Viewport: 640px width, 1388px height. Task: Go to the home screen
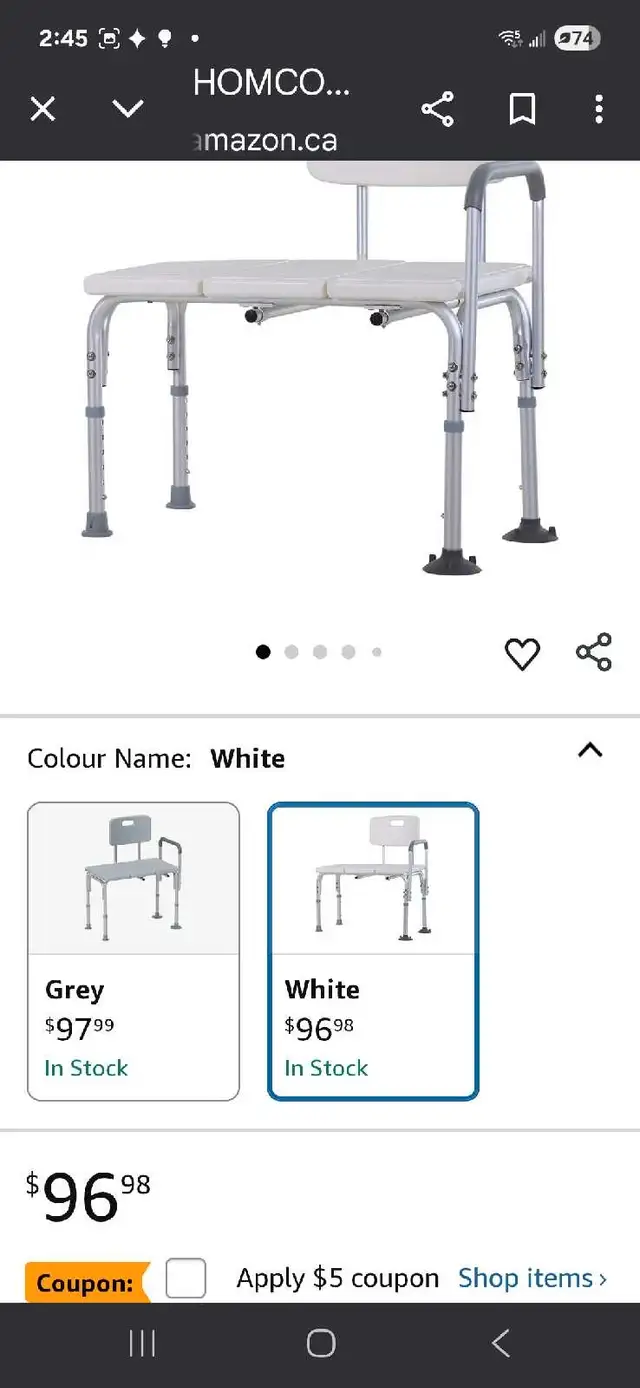pyautogui.click(x=320, y=1343)
